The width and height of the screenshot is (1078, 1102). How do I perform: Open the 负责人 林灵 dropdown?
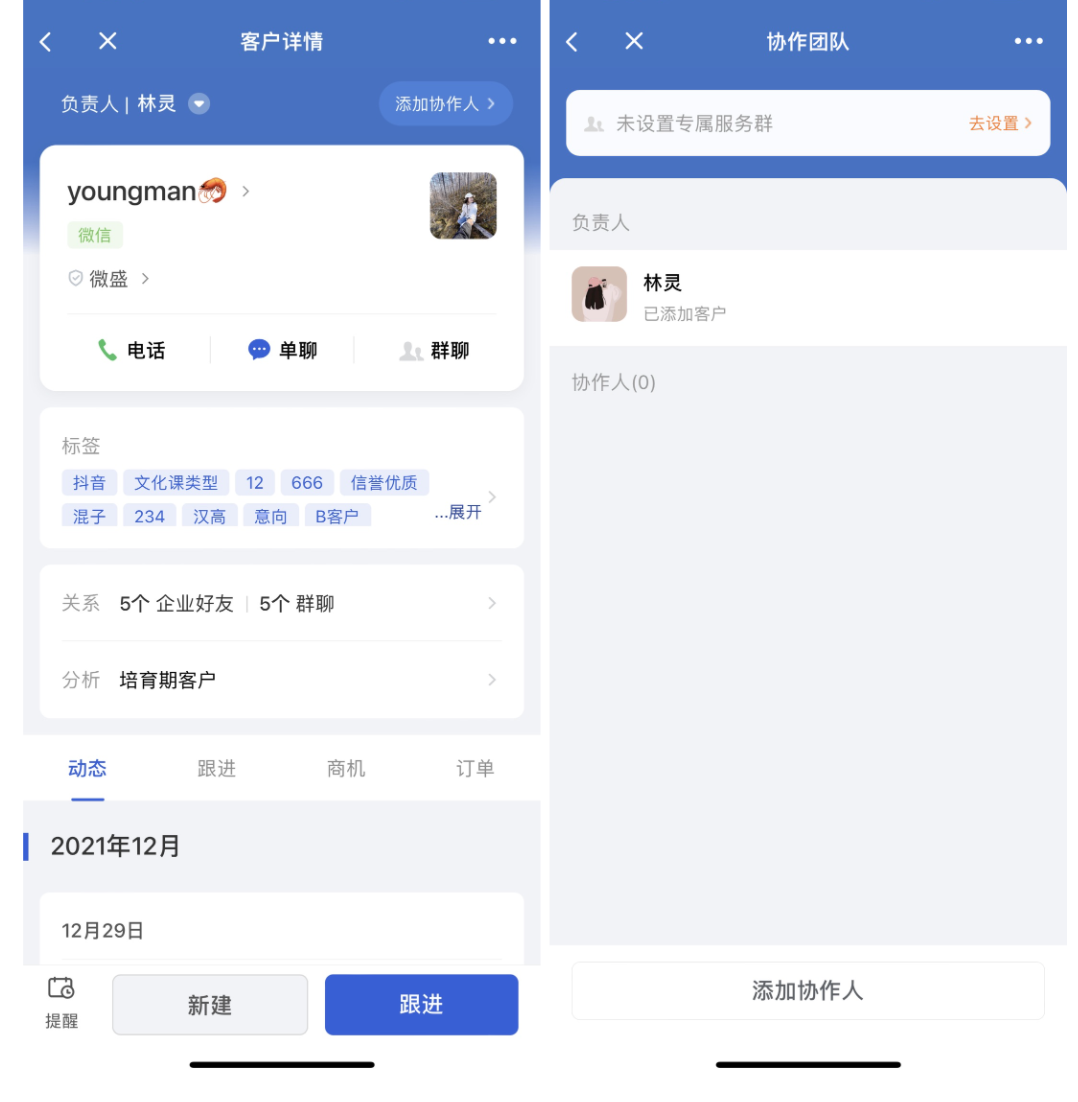[199, 104]
